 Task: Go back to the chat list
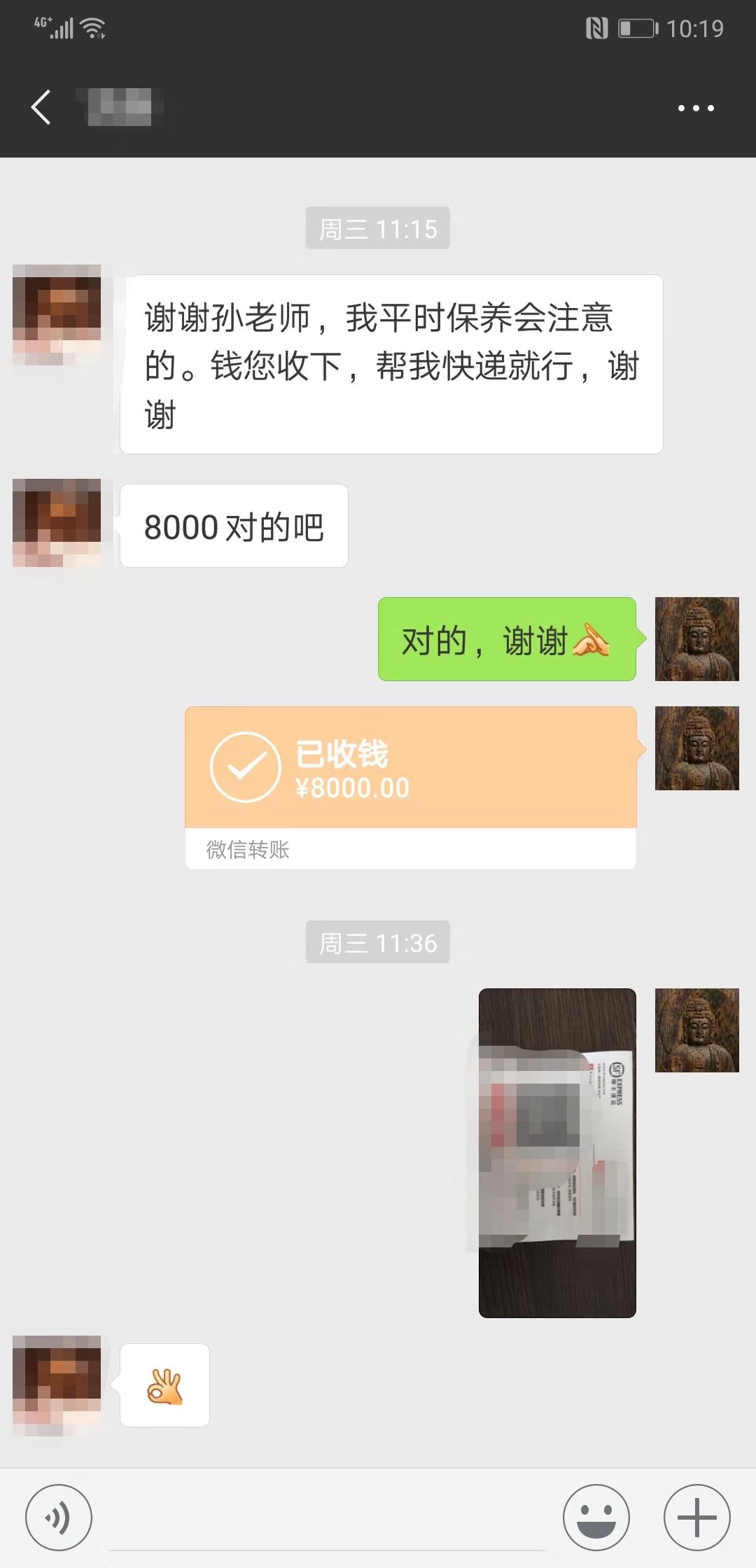(x=42, y=108)
